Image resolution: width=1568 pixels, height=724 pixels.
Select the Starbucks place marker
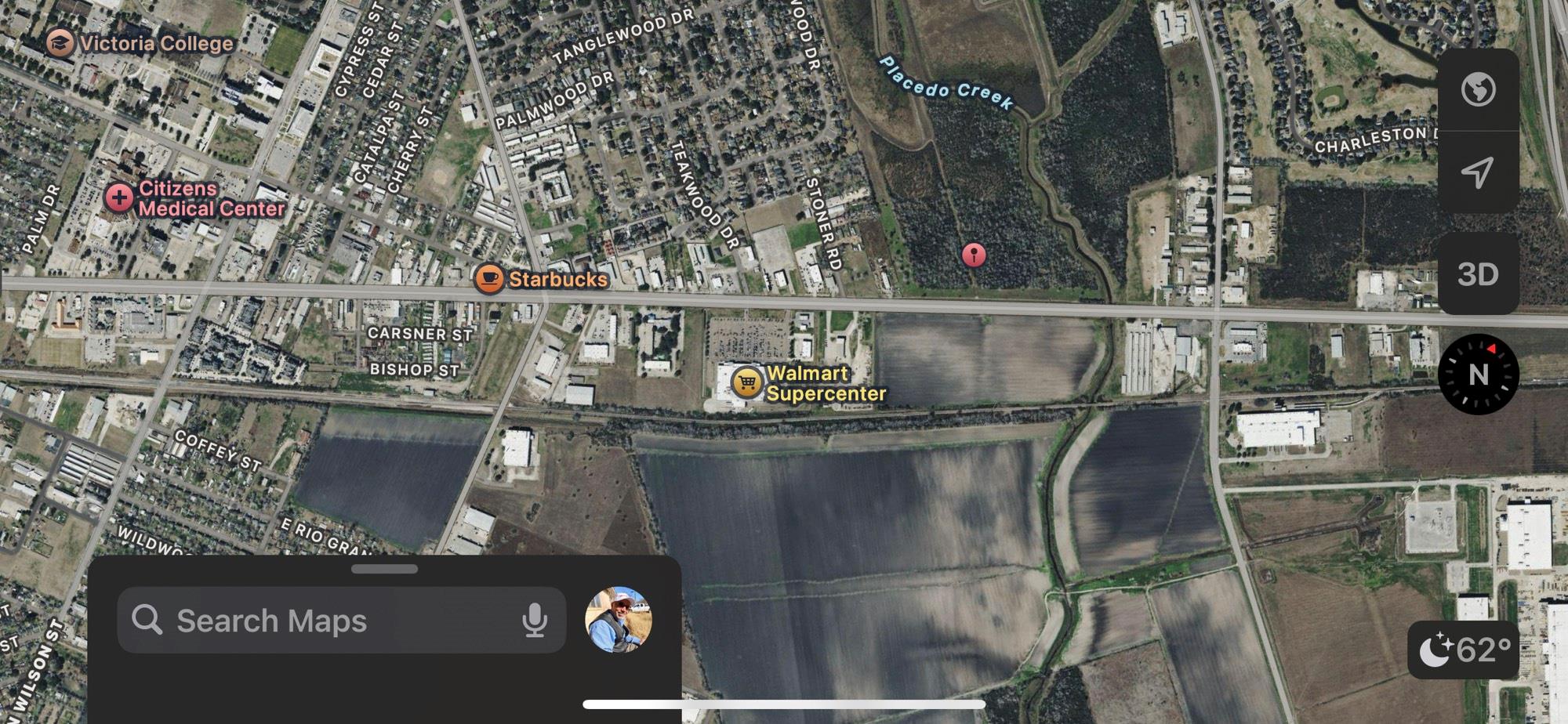pyautogui.click(x=489, y=279)
